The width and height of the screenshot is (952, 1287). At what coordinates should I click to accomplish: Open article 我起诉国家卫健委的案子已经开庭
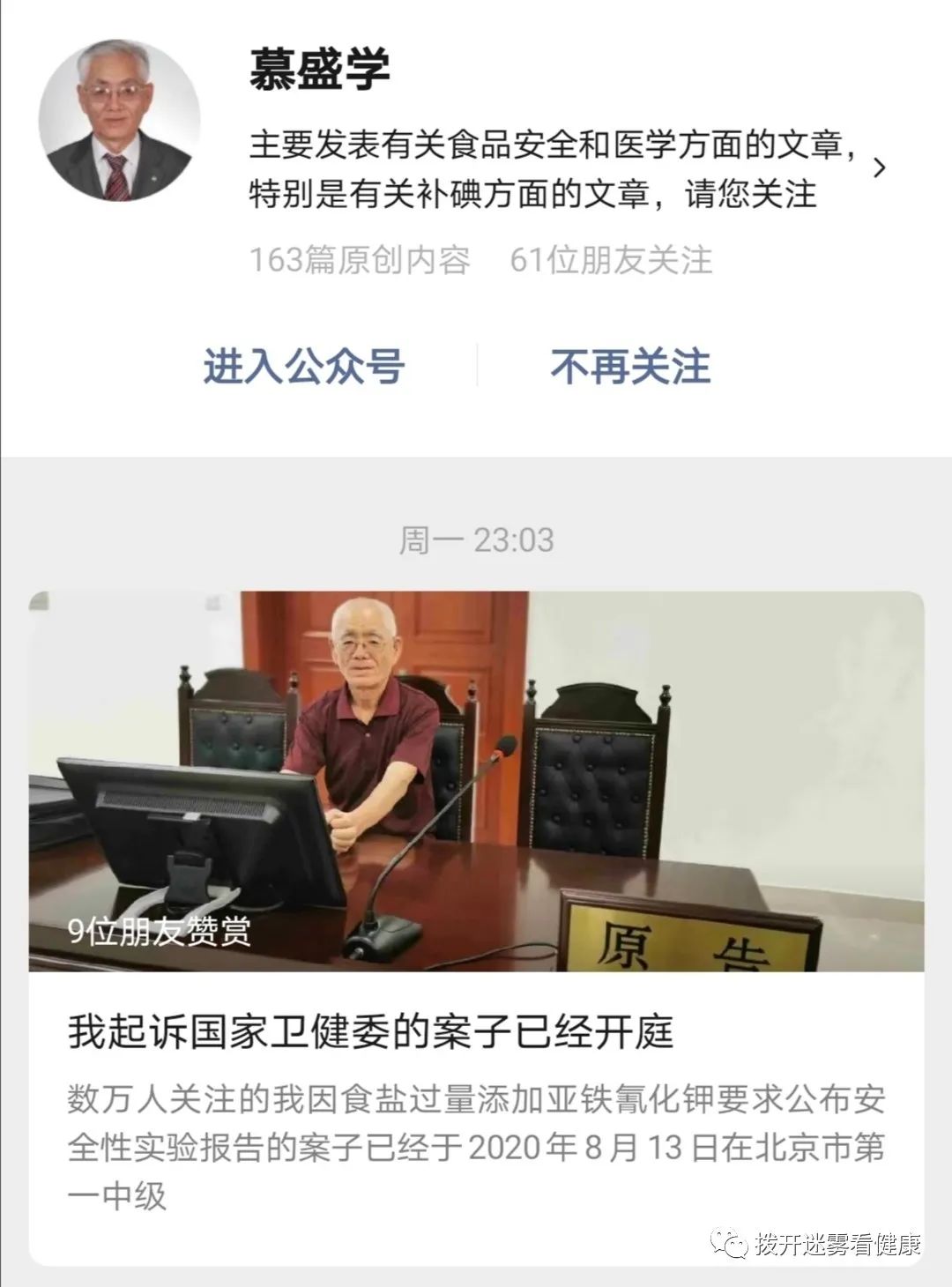pos(370,1031)
